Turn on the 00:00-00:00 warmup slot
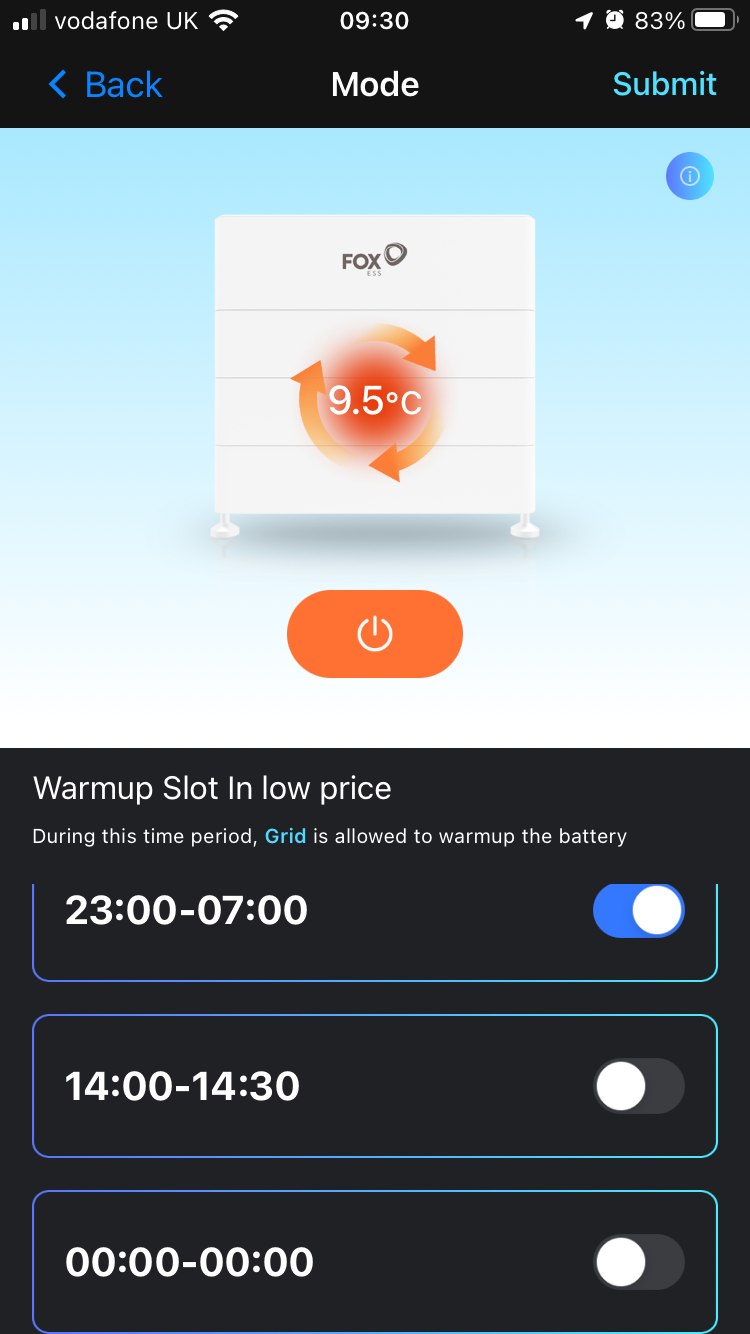 click(639, 1262)
